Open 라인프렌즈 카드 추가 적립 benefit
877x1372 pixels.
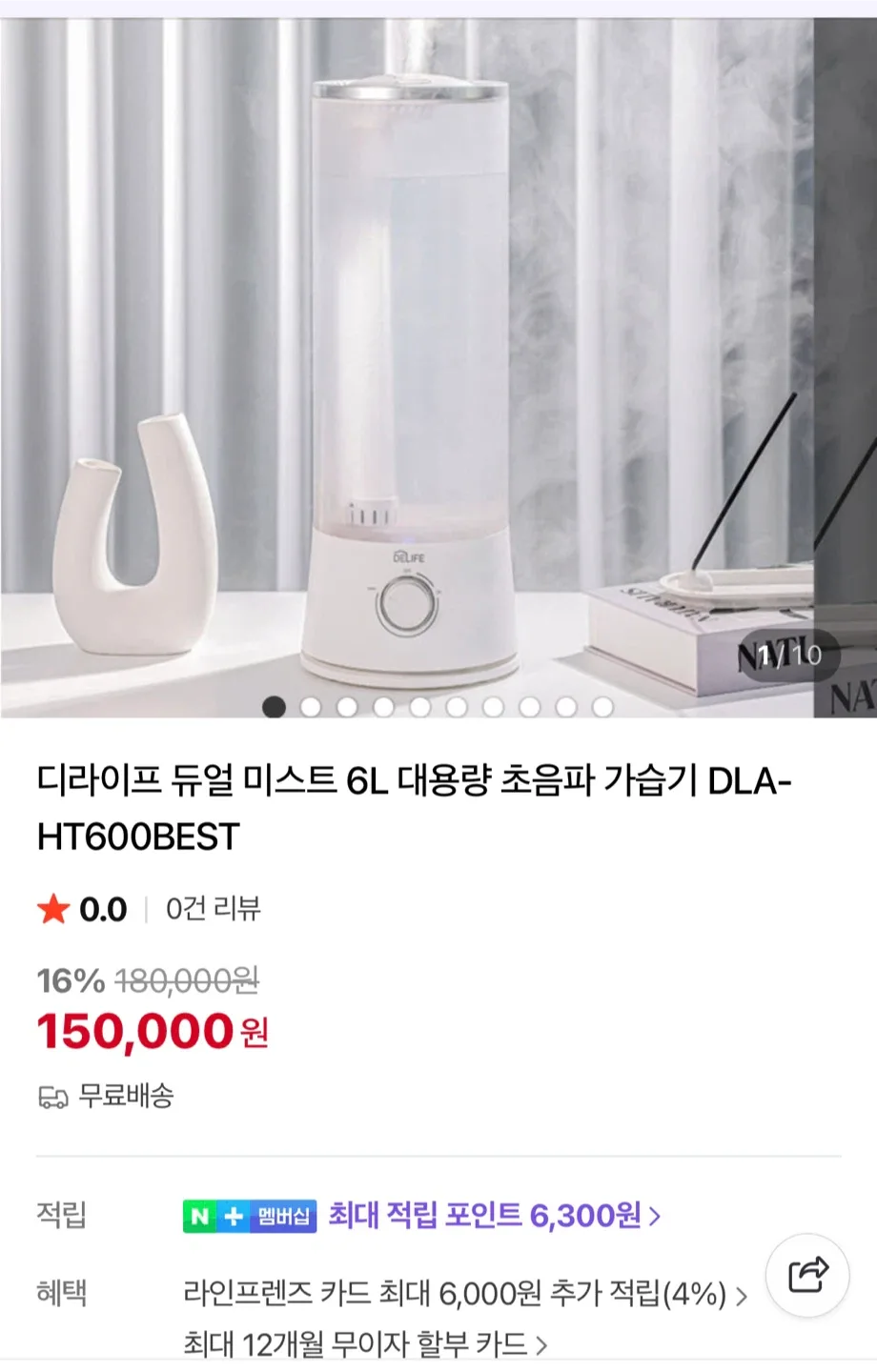click(x=465, y=1294)
